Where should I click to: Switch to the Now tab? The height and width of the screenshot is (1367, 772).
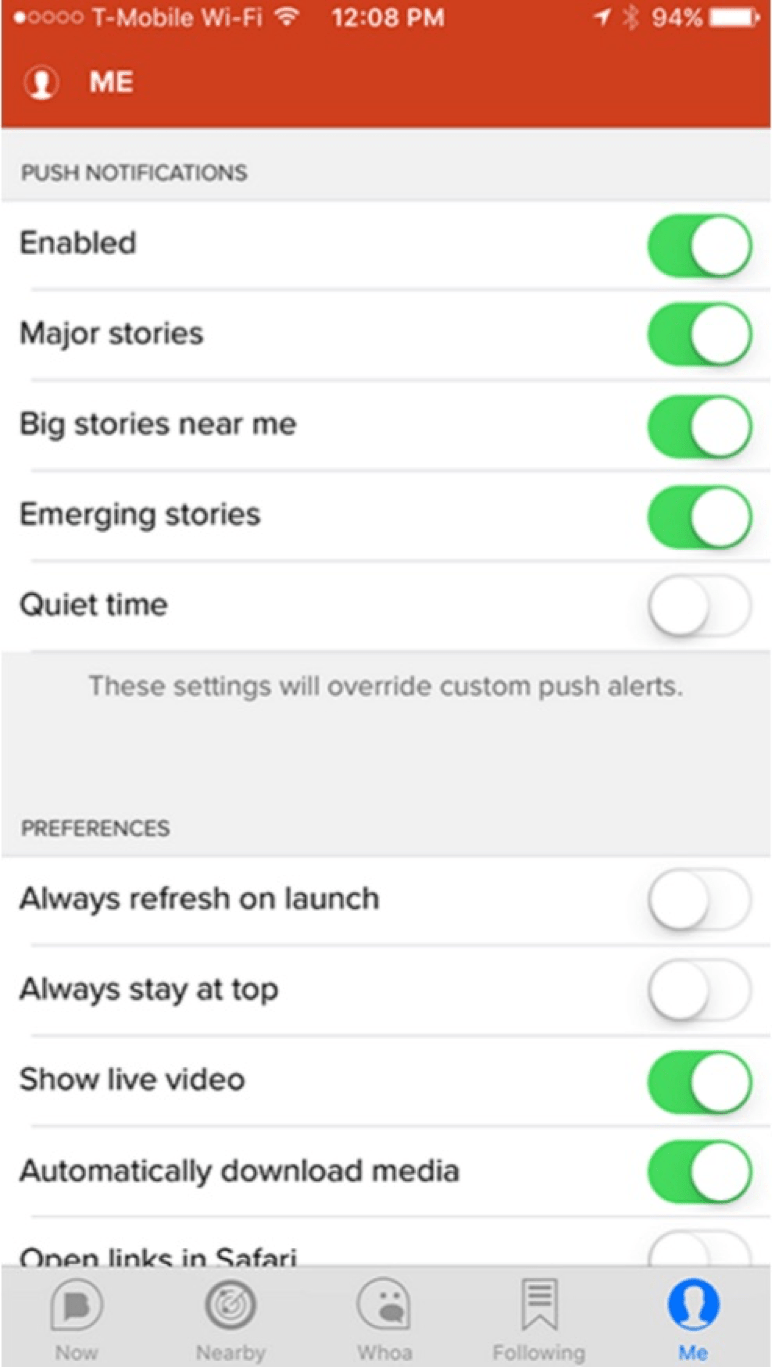click(x=77, y=1319)
